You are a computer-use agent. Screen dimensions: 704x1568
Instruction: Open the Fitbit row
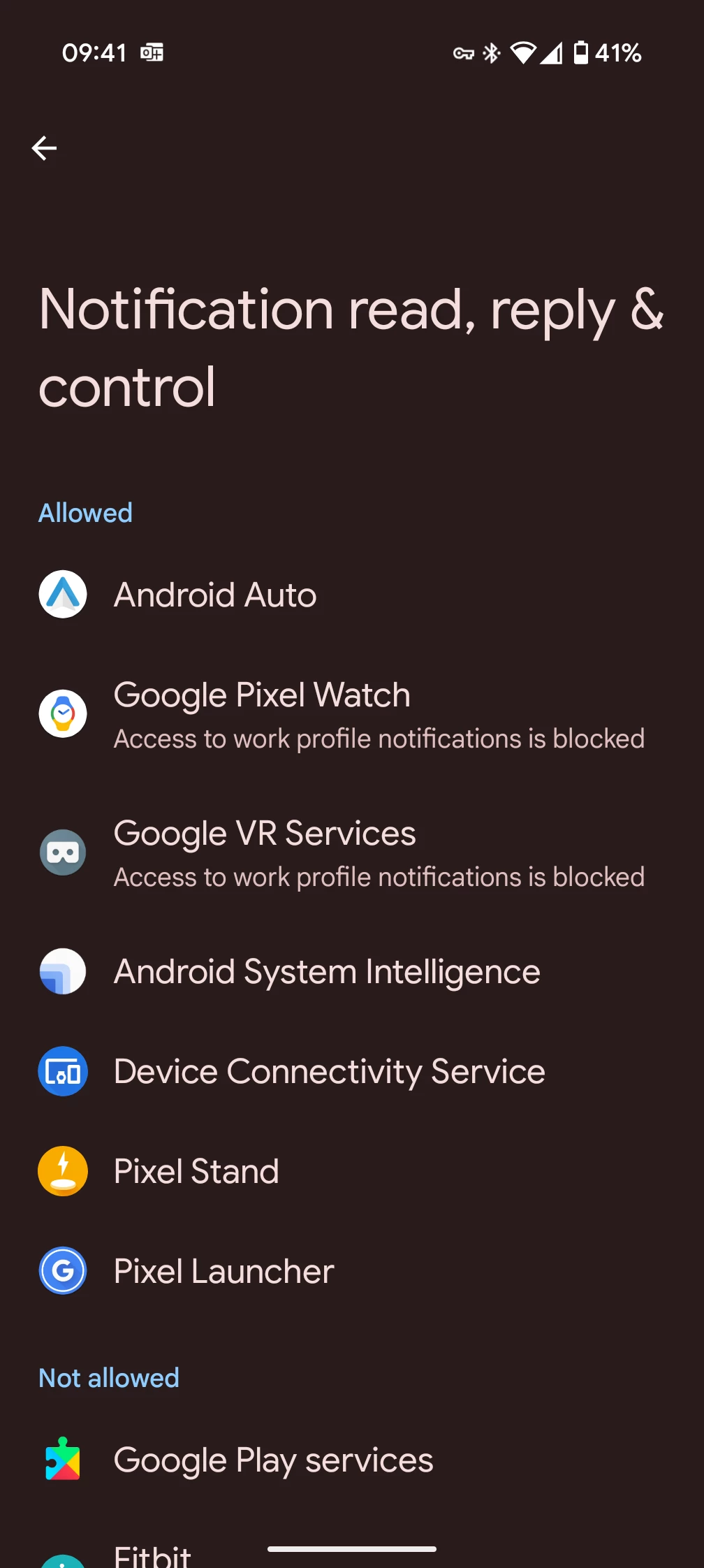click(152, 1555)
